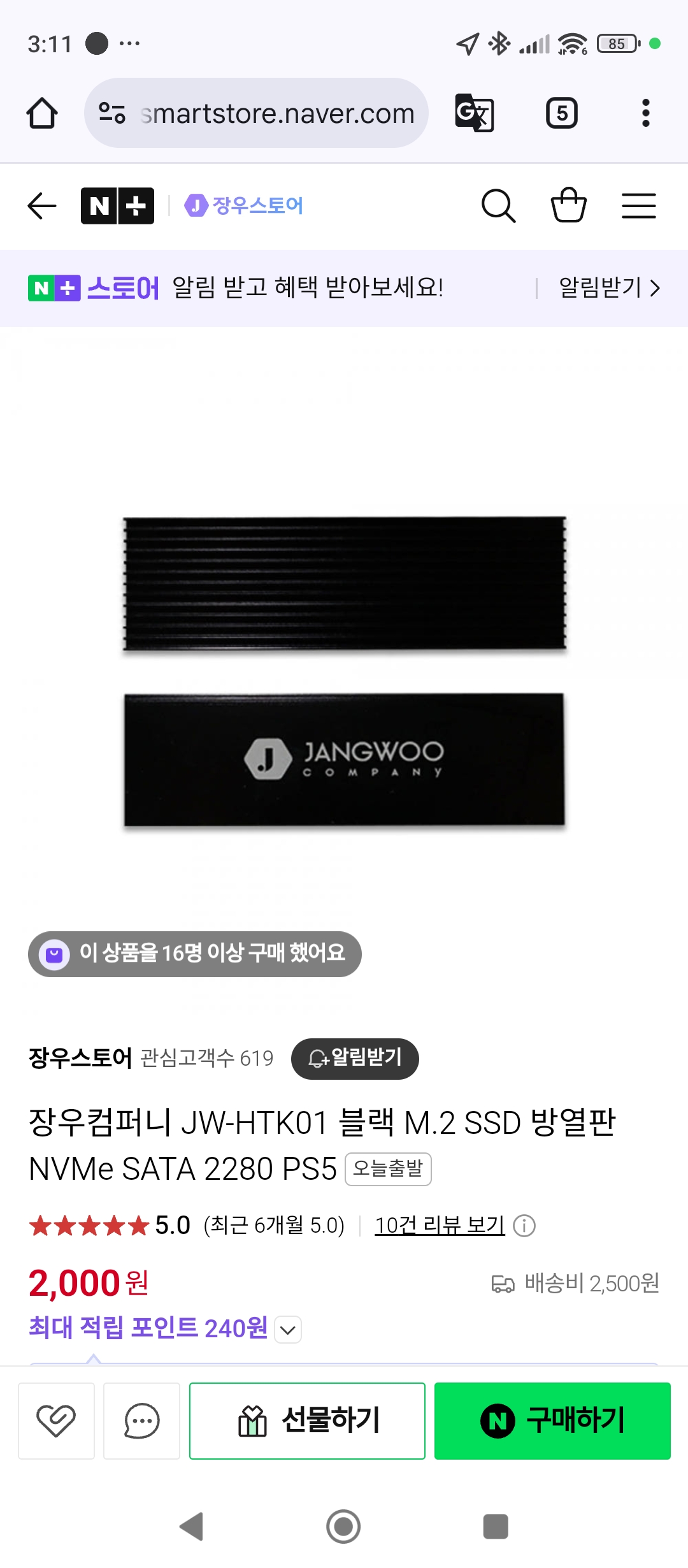Screen dimensions: 688x1568
Task: Tap 알림받기 in the top banner
Action: pos(609,287)
